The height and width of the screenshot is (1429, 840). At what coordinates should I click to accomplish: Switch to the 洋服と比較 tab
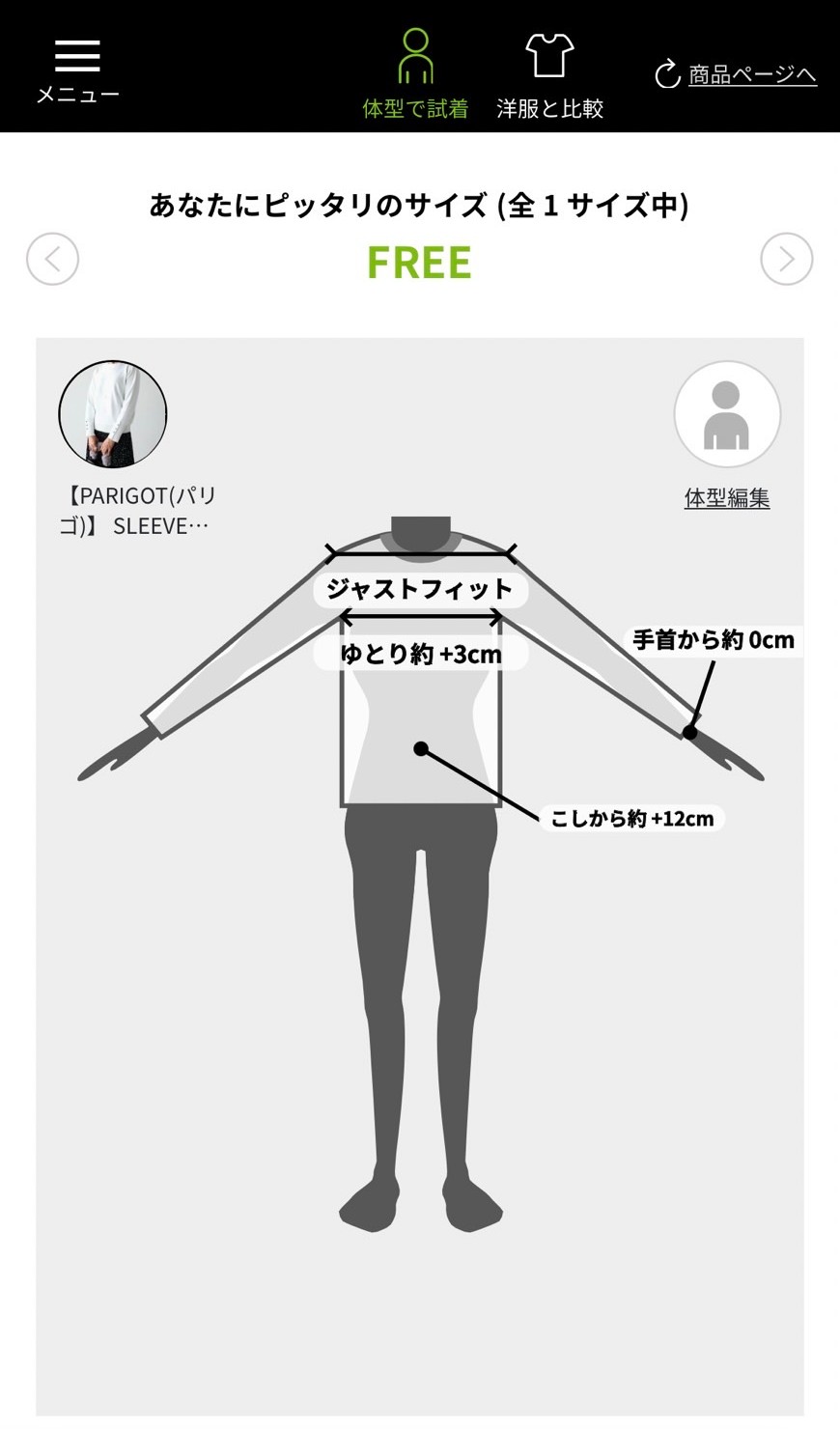click(549, 74)
